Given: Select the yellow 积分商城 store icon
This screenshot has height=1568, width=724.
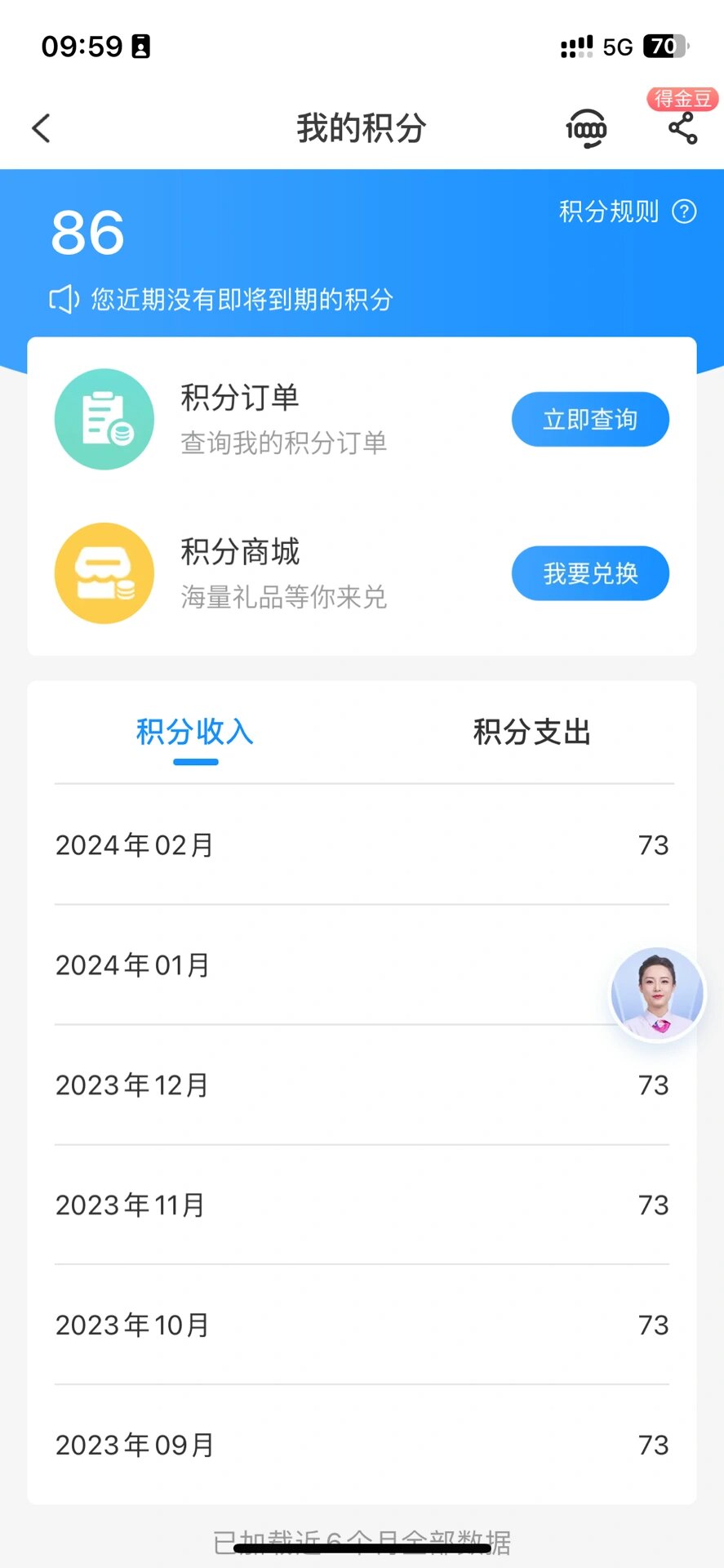Looking at the screenshot, I should click(104, 572).
